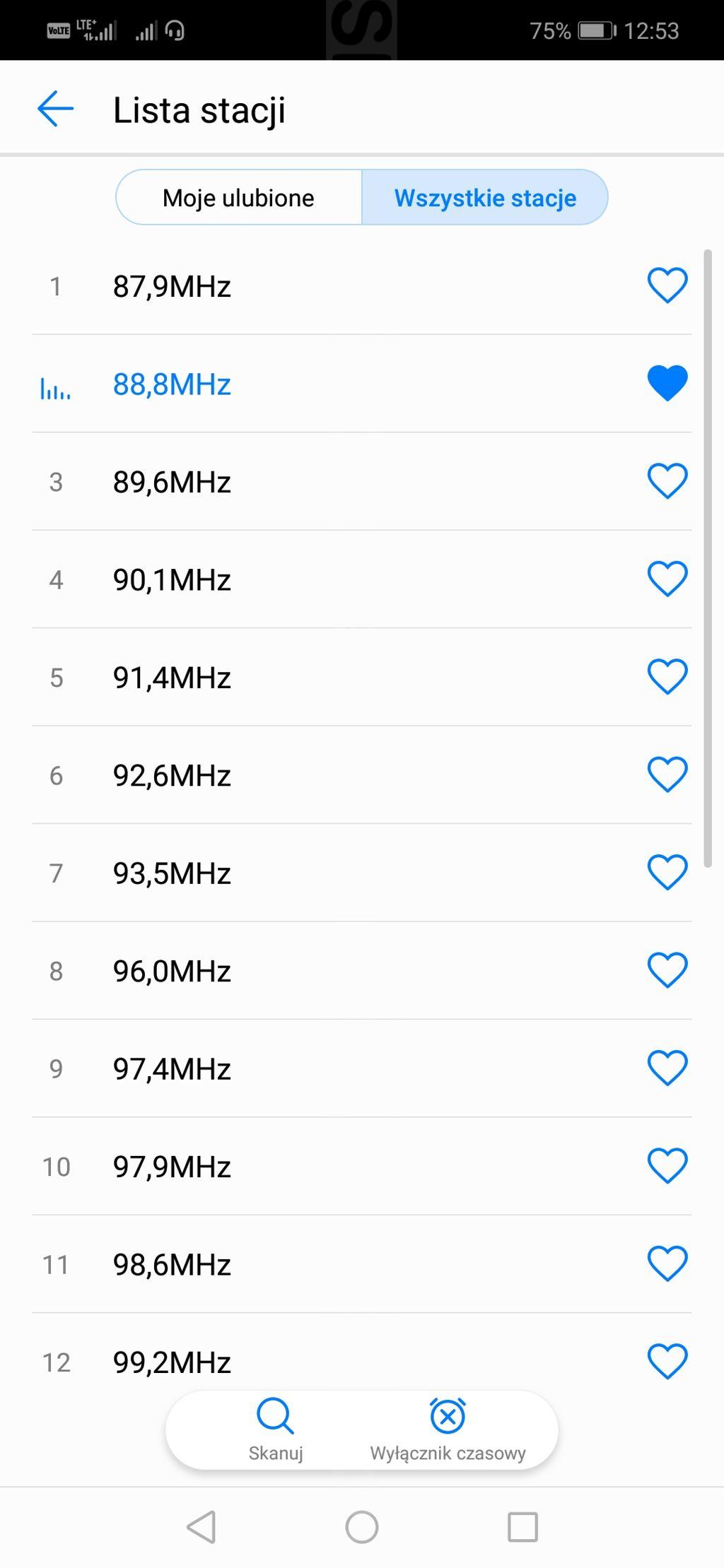Listen to the 93,5MHz station
Viewport: 724px width, 1568px height.
tap(172, 874)
